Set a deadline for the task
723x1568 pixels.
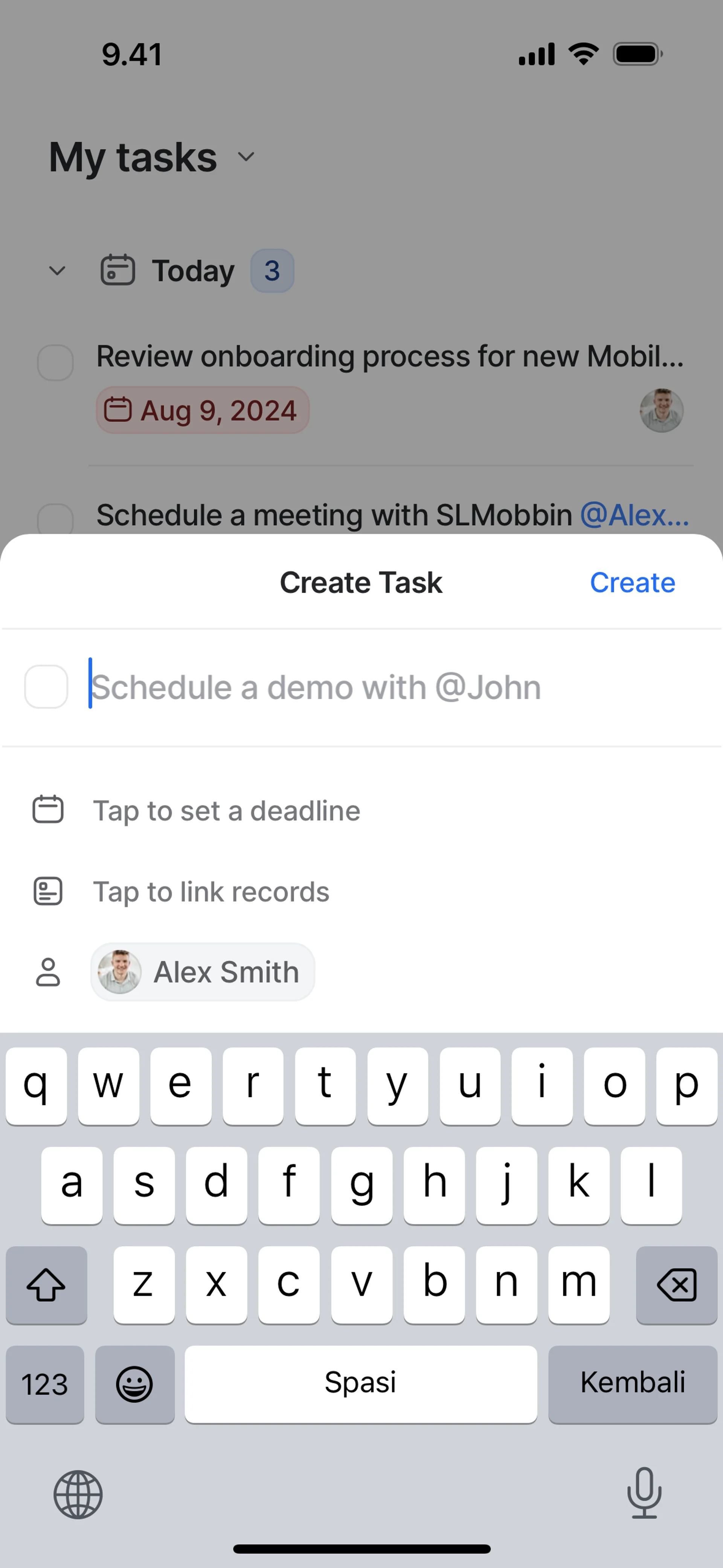[x=226, y=810]
